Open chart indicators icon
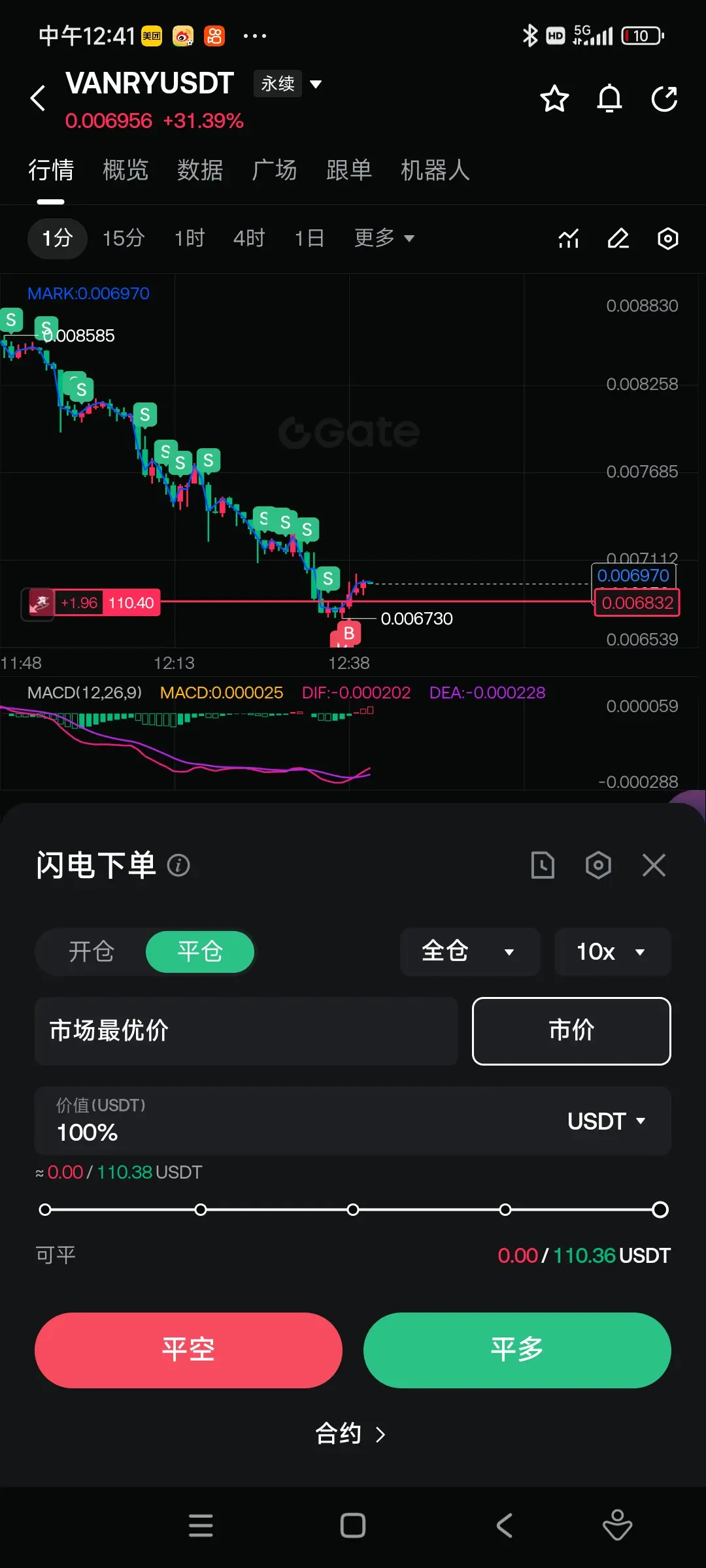The height and width of the screenshot is (1568, 706). click(x=569, y=238)
